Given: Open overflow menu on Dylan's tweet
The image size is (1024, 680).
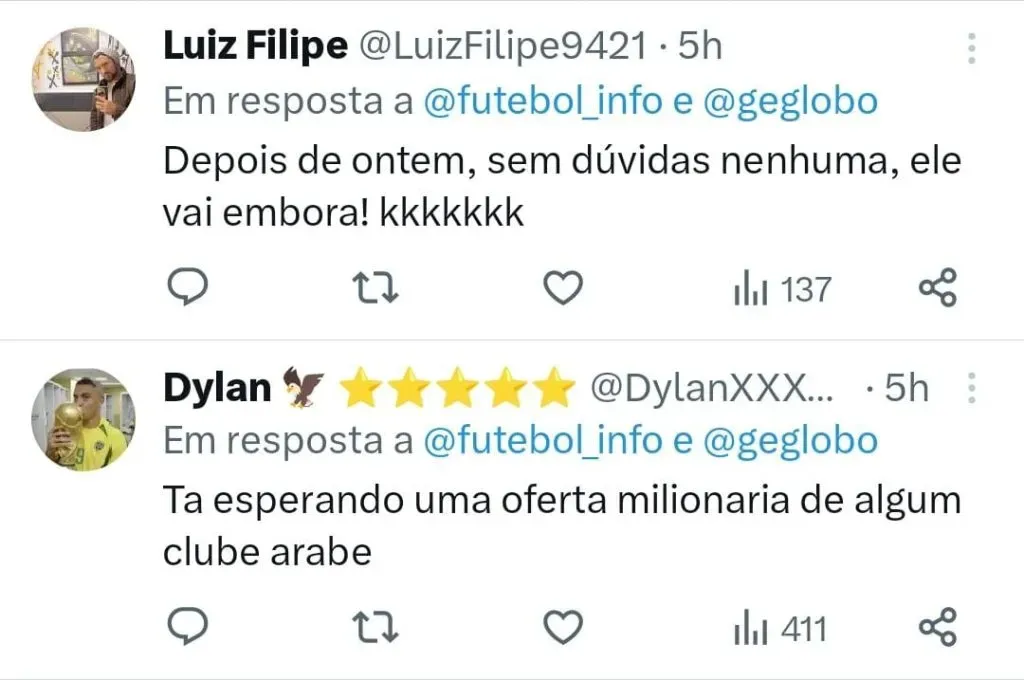Looking at the screenshot, I should click(973, 388).
